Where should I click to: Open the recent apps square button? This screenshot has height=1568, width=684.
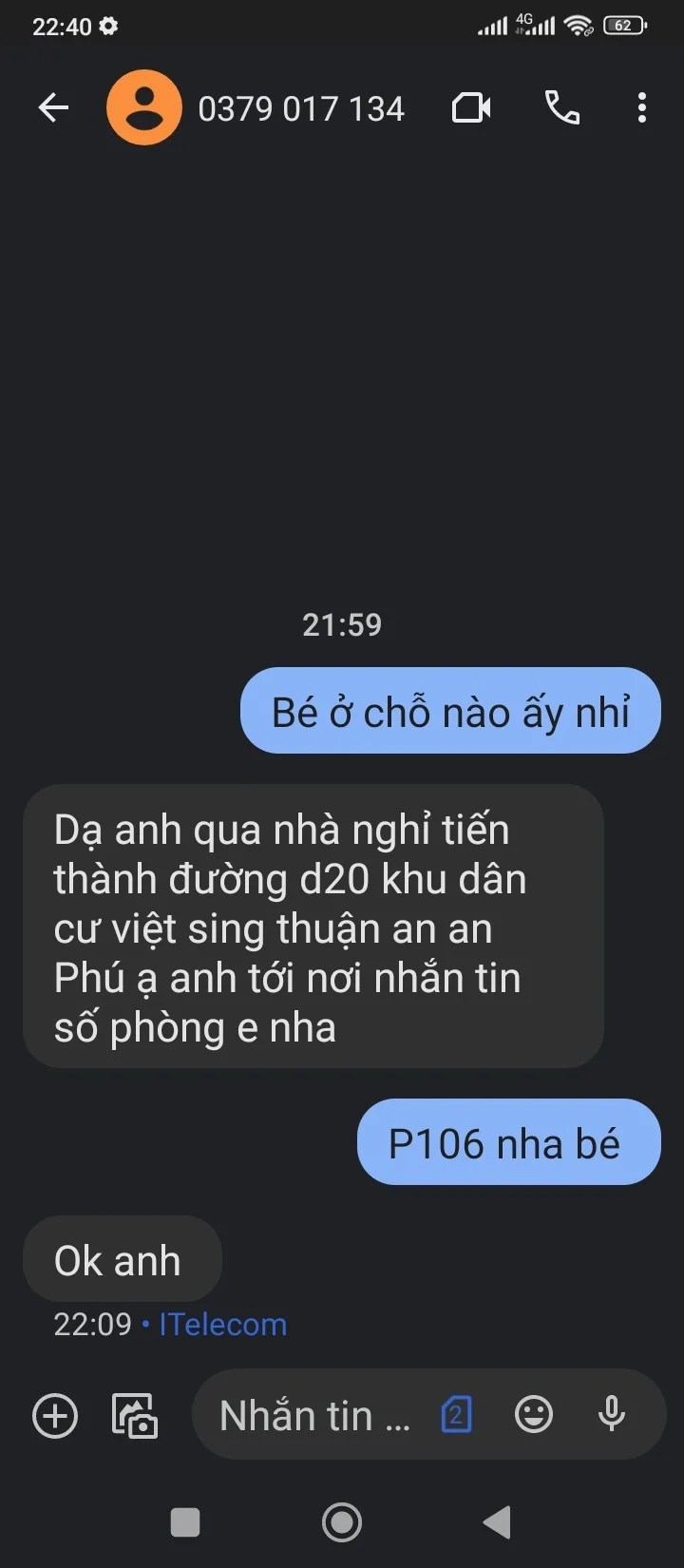tap(185, 1522)
